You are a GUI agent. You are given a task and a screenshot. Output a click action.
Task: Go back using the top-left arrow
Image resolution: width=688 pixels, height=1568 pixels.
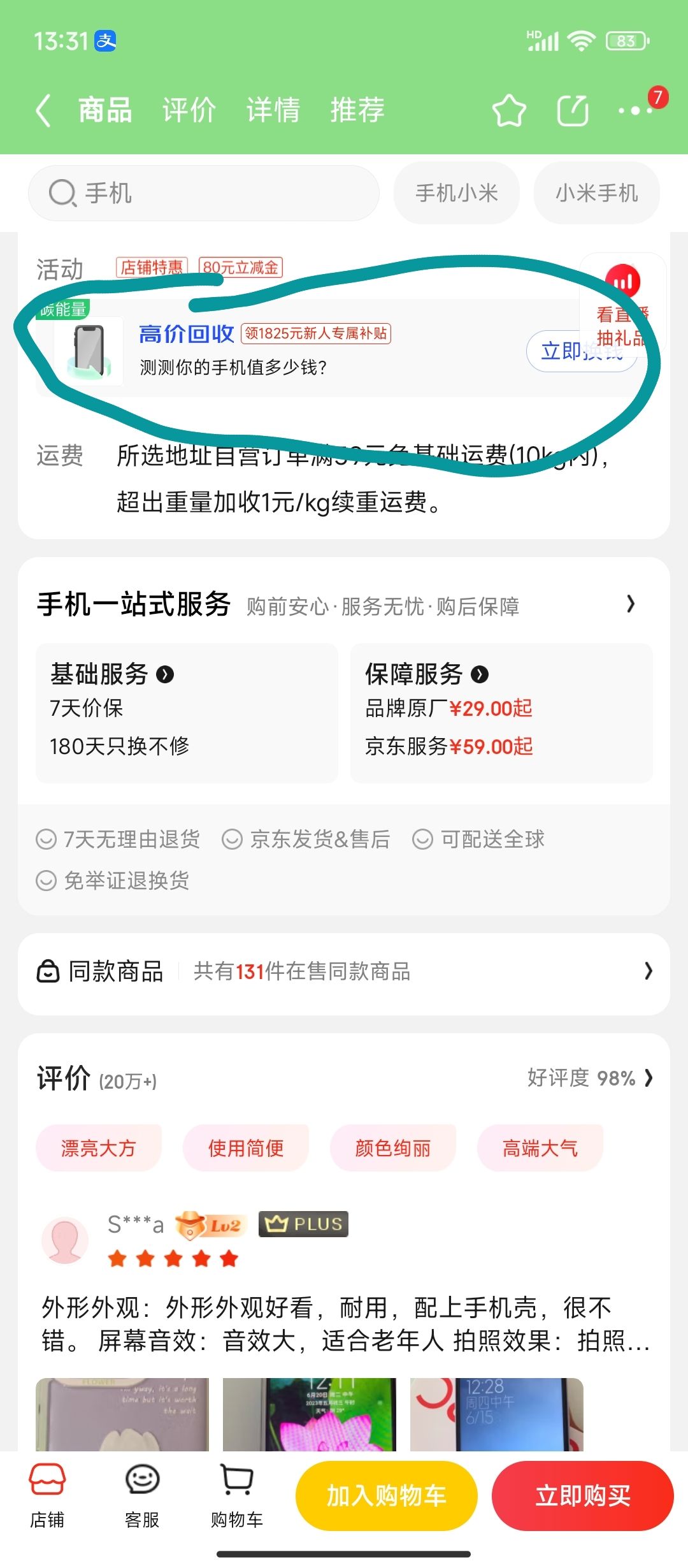pyautogui.click(x=43, y=110)
